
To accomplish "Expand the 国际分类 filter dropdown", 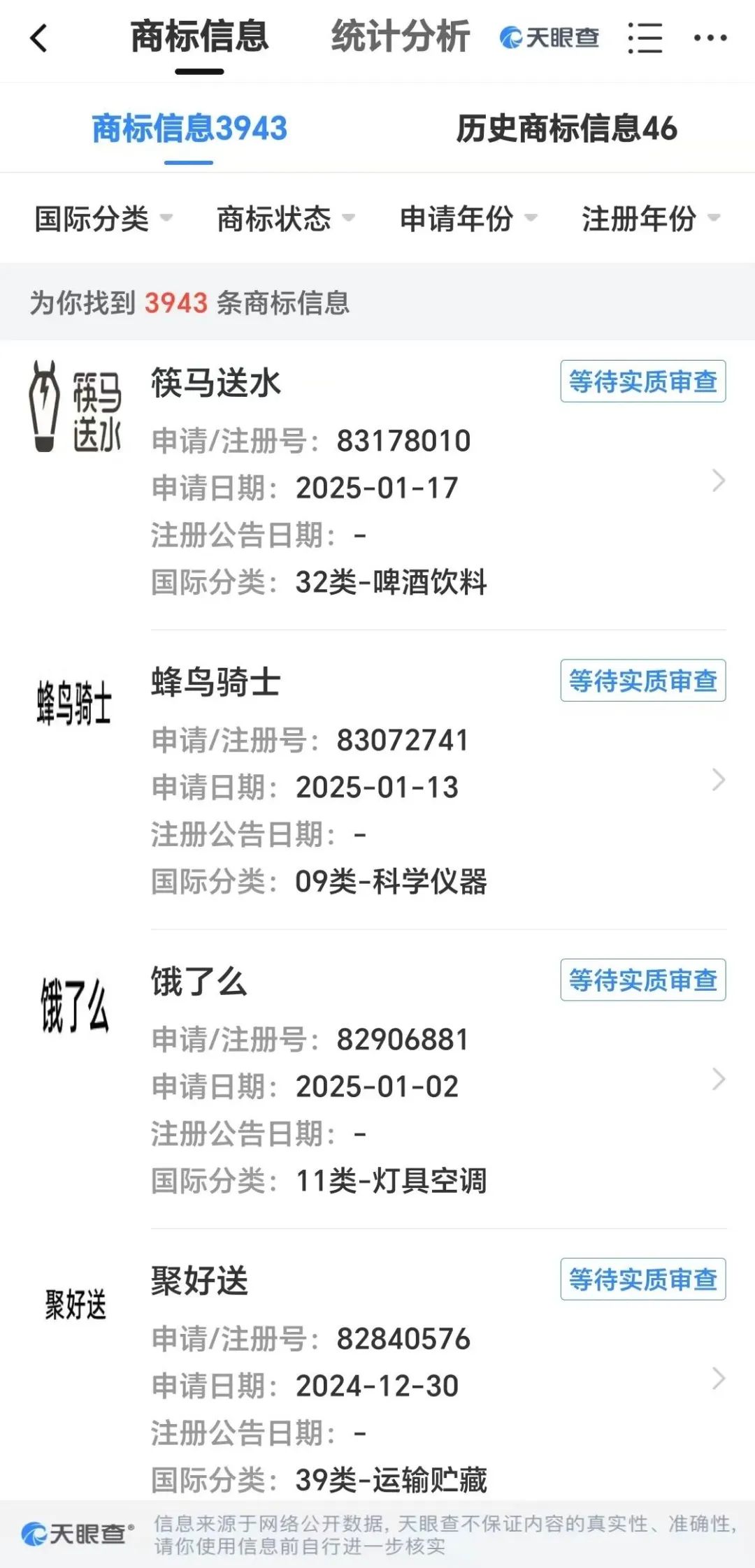I will coord(103,219).
